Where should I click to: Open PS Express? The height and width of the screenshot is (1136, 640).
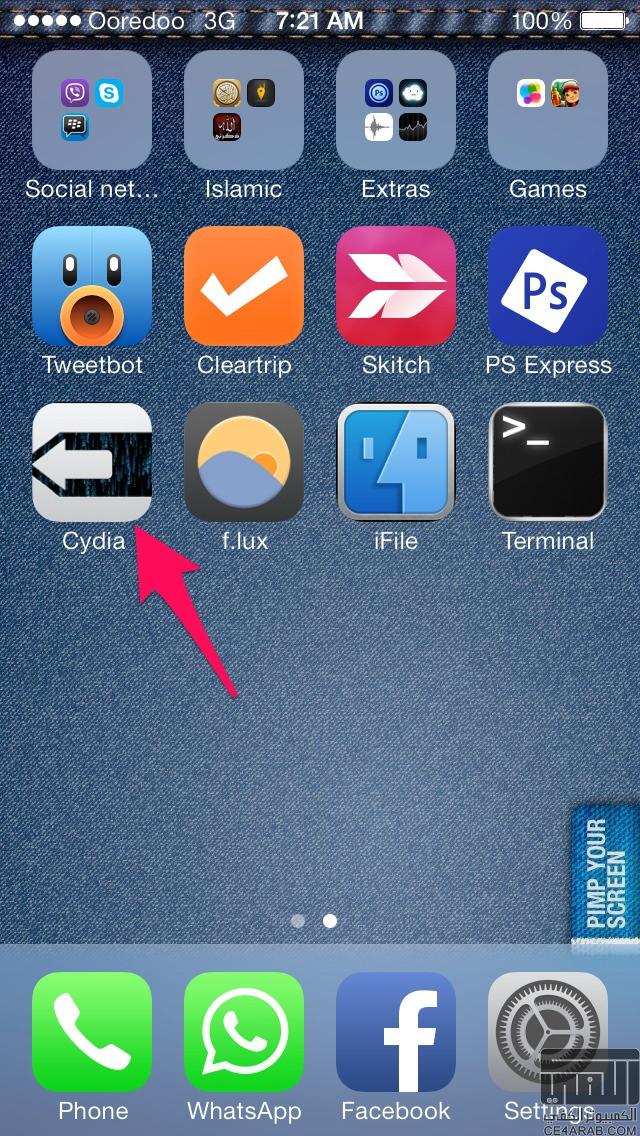pyautogui.click(x=548, y=286)
